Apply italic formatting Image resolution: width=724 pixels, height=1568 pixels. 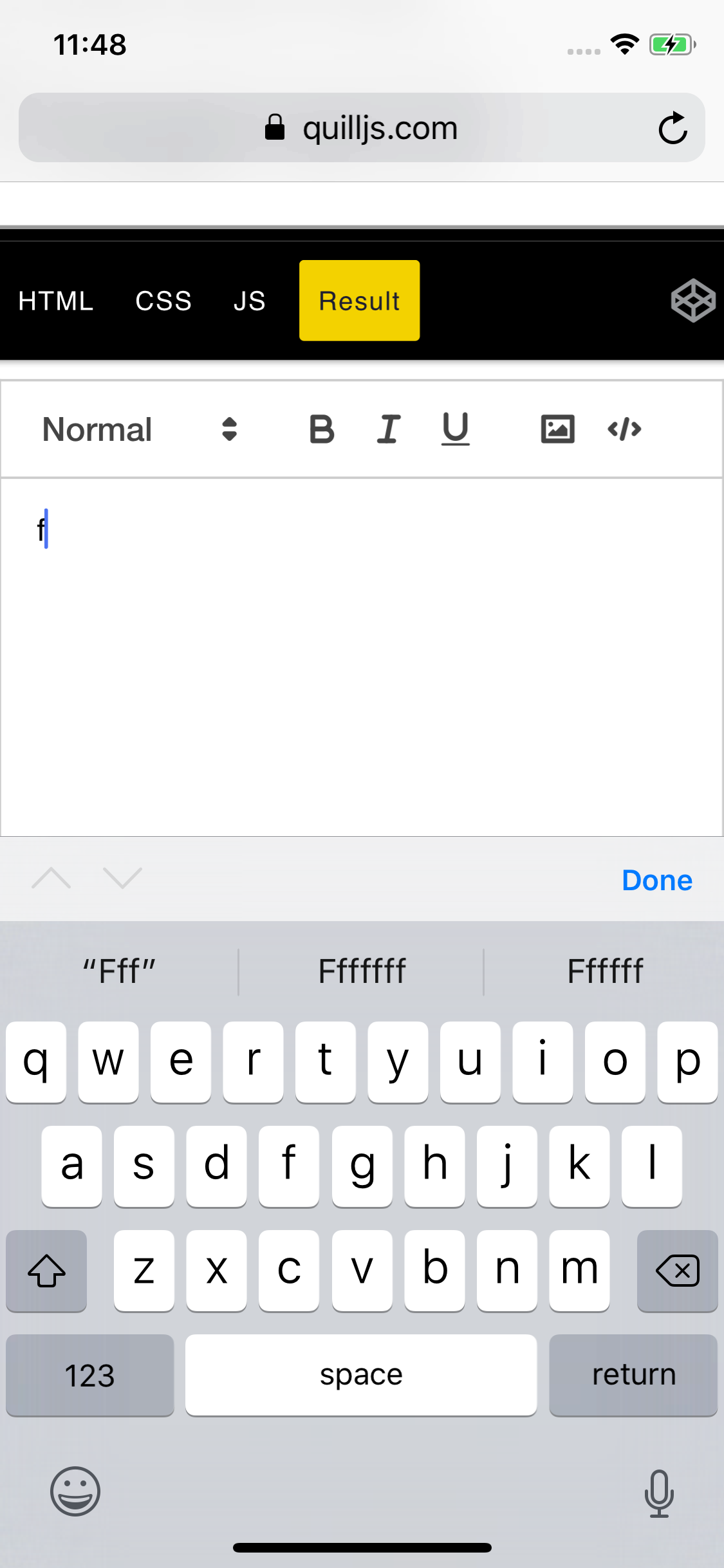tap(388, 428)
